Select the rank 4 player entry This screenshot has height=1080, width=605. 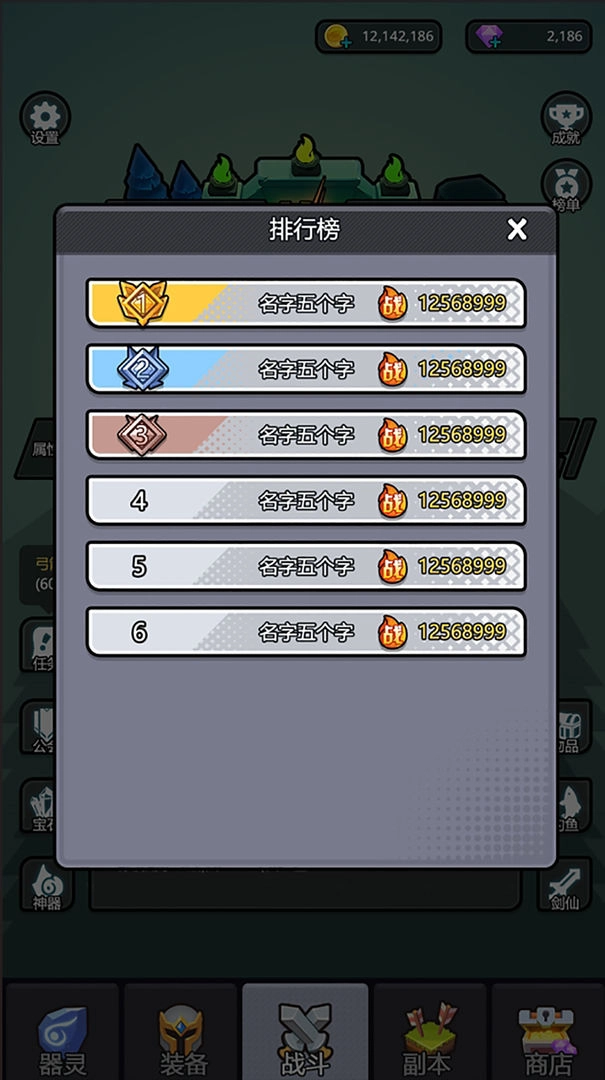[306, 500]
